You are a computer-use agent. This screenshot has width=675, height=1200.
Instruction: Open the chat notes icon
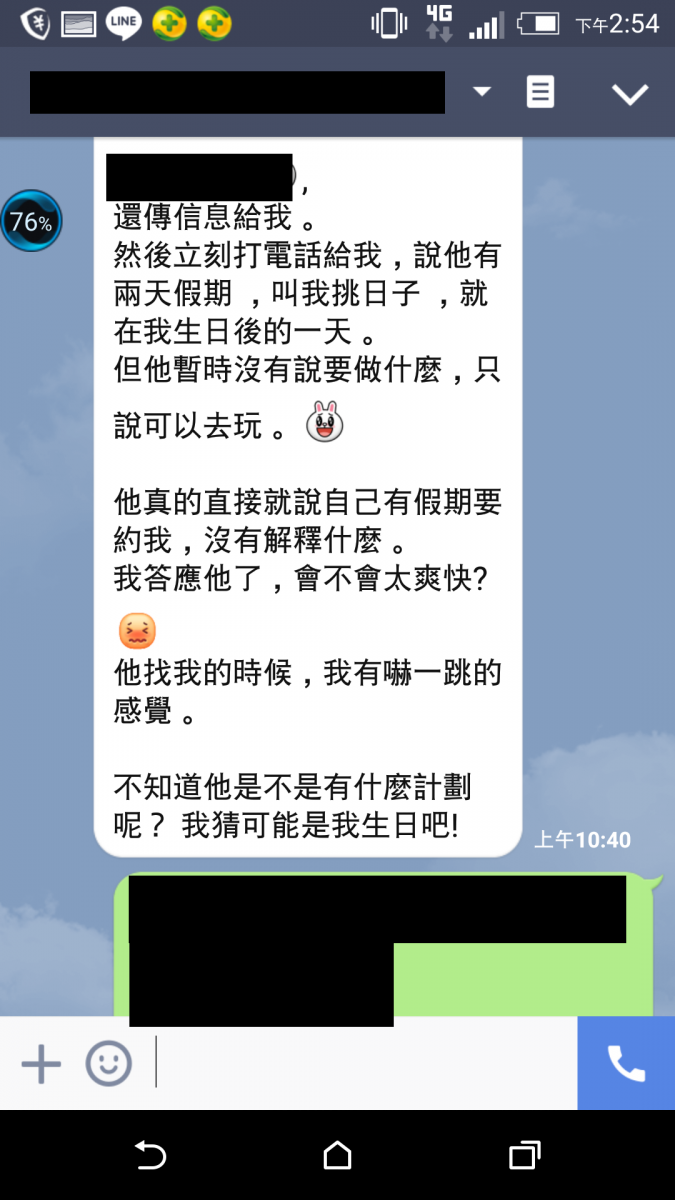(540, 92)
